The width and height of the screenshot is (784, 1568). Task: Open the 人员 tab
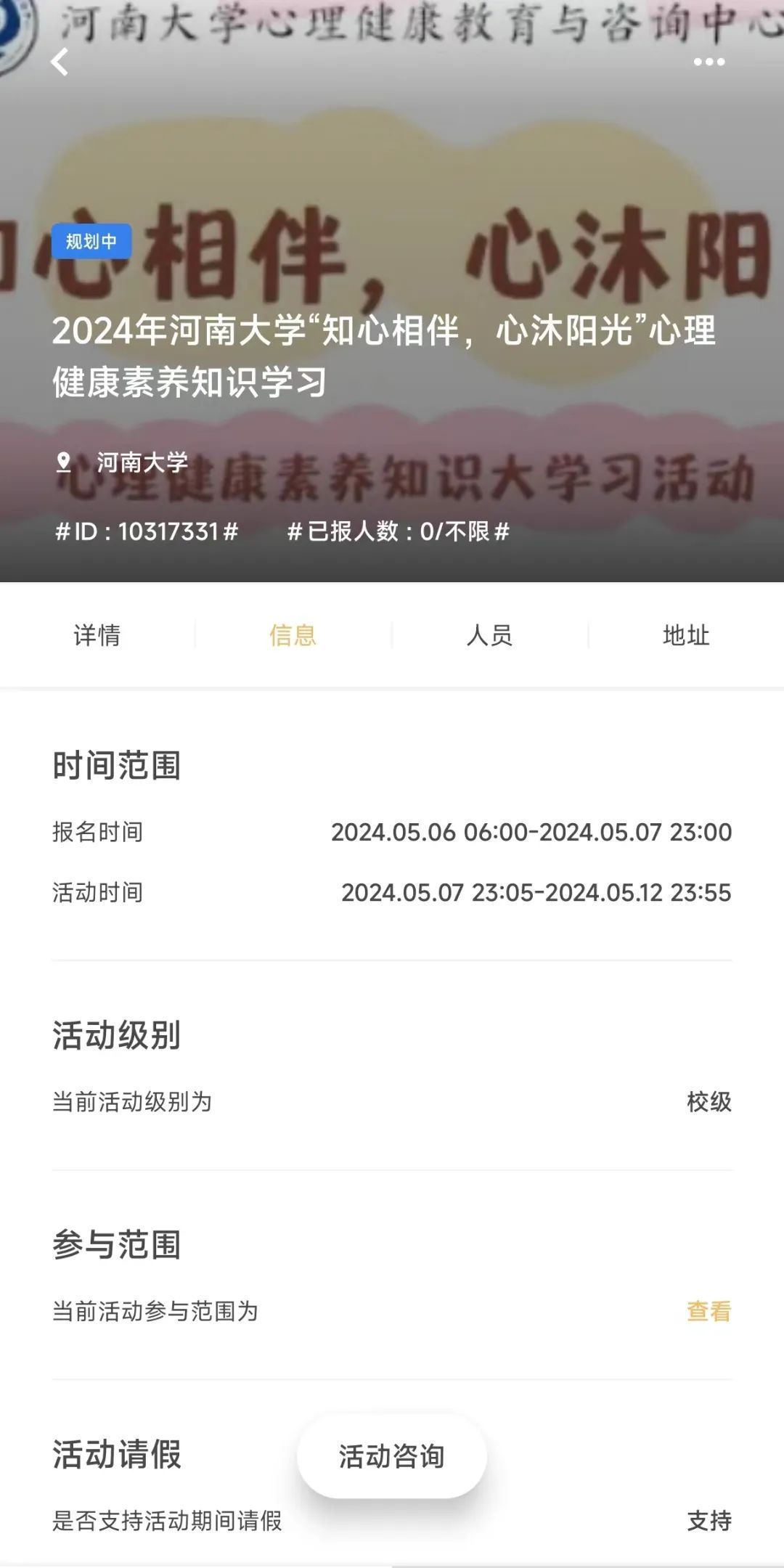click(489, 635)
